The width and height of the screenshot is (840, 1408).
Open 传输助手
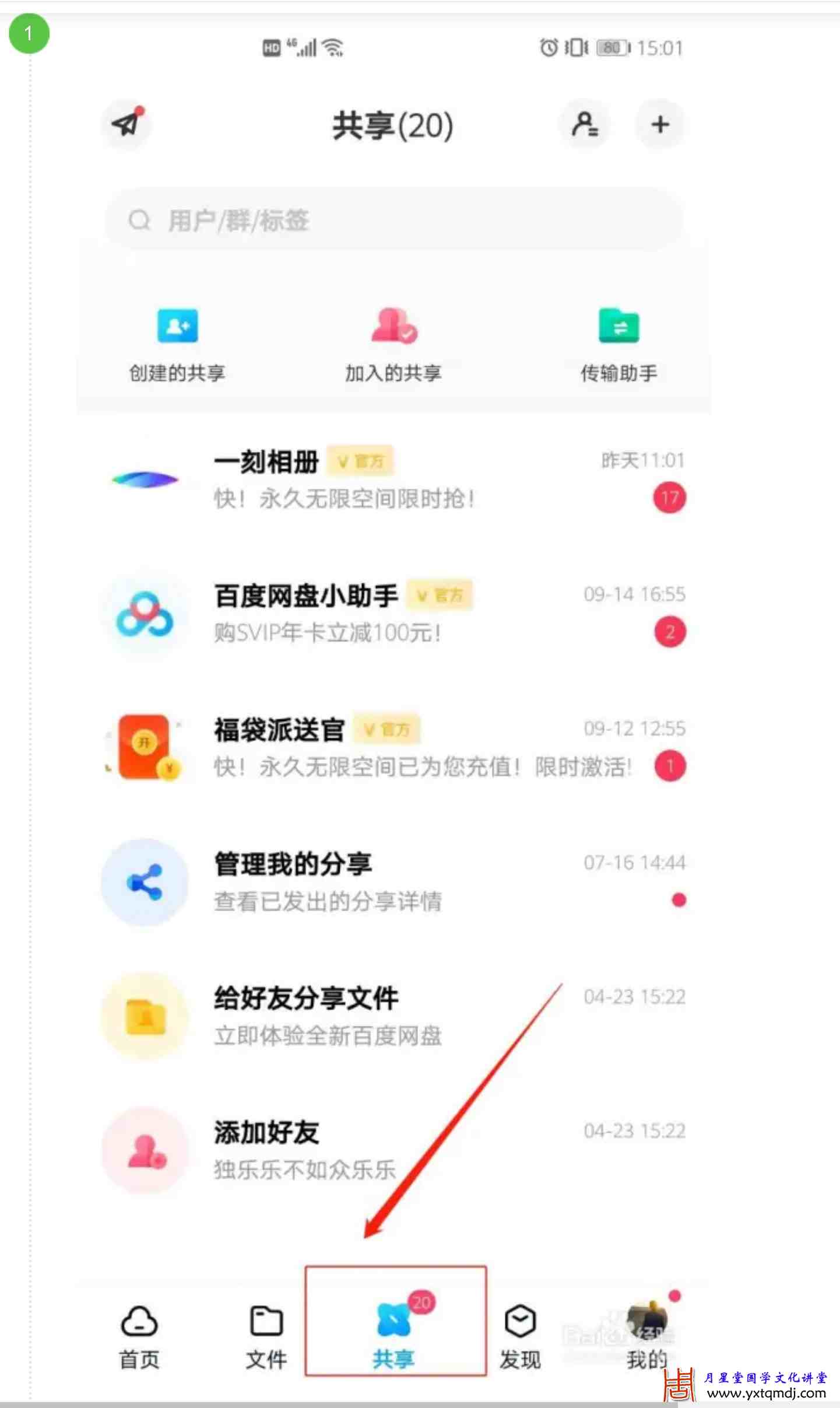618,345
